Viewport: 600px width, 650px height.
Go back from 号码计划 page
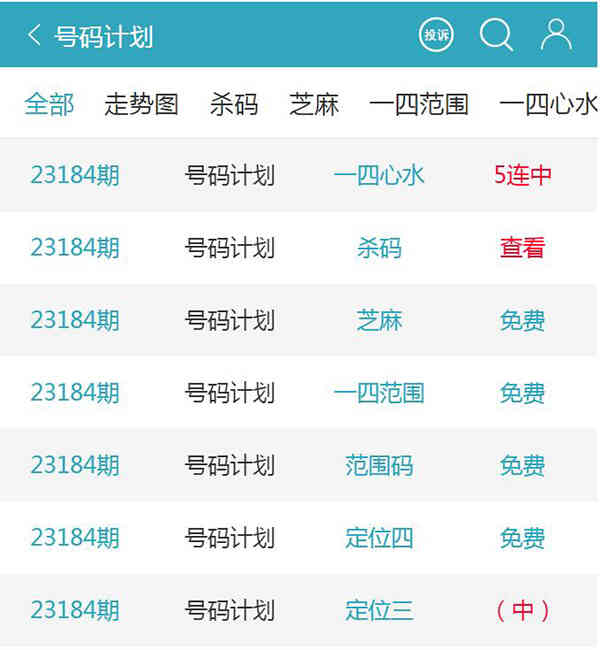34,36
